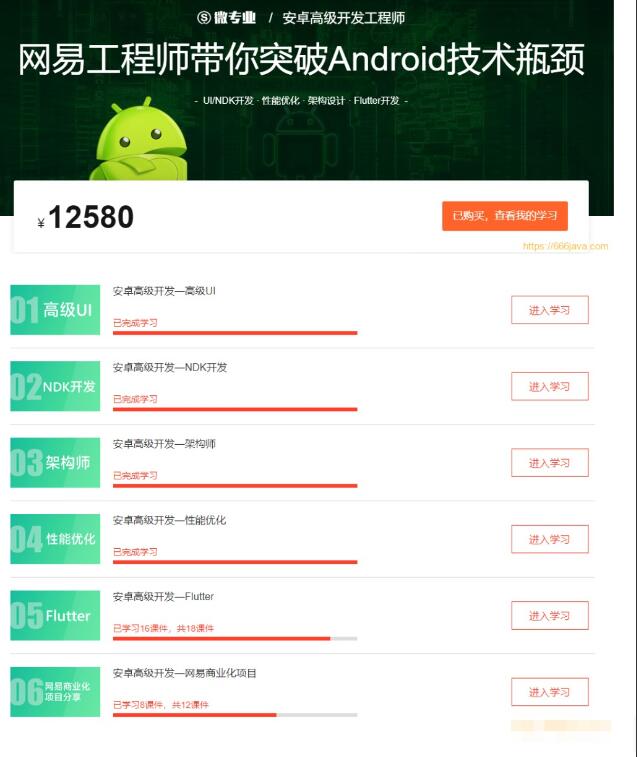Enter learning for 网易商业化项目 course

(549, 692)
